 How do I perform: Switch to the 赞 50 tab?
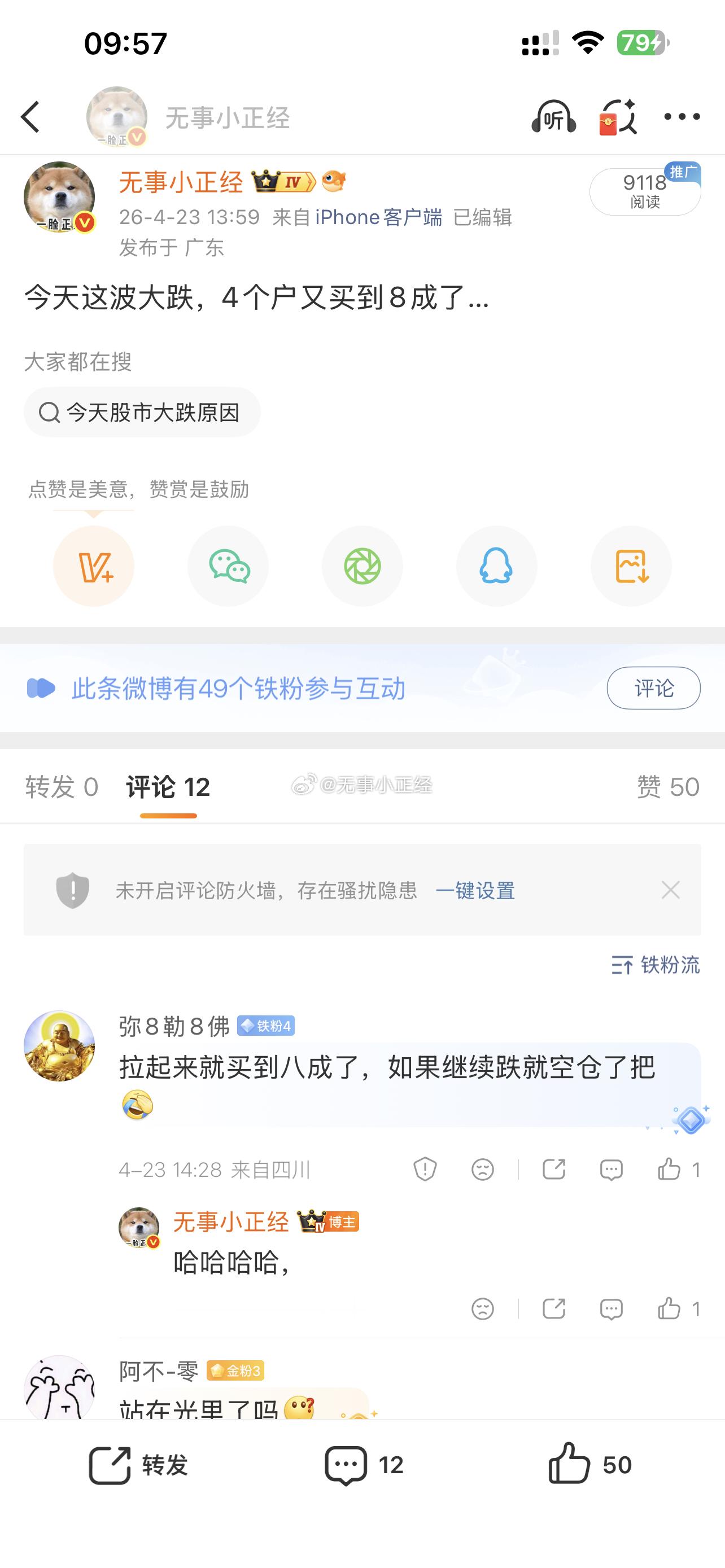[x=671, y=786]
